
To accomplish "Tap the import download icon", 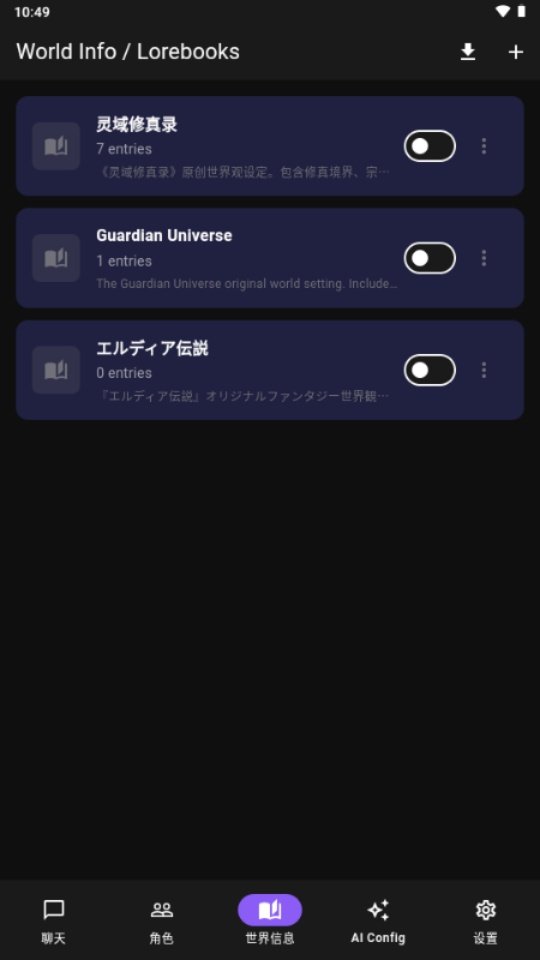I will 468,52.
